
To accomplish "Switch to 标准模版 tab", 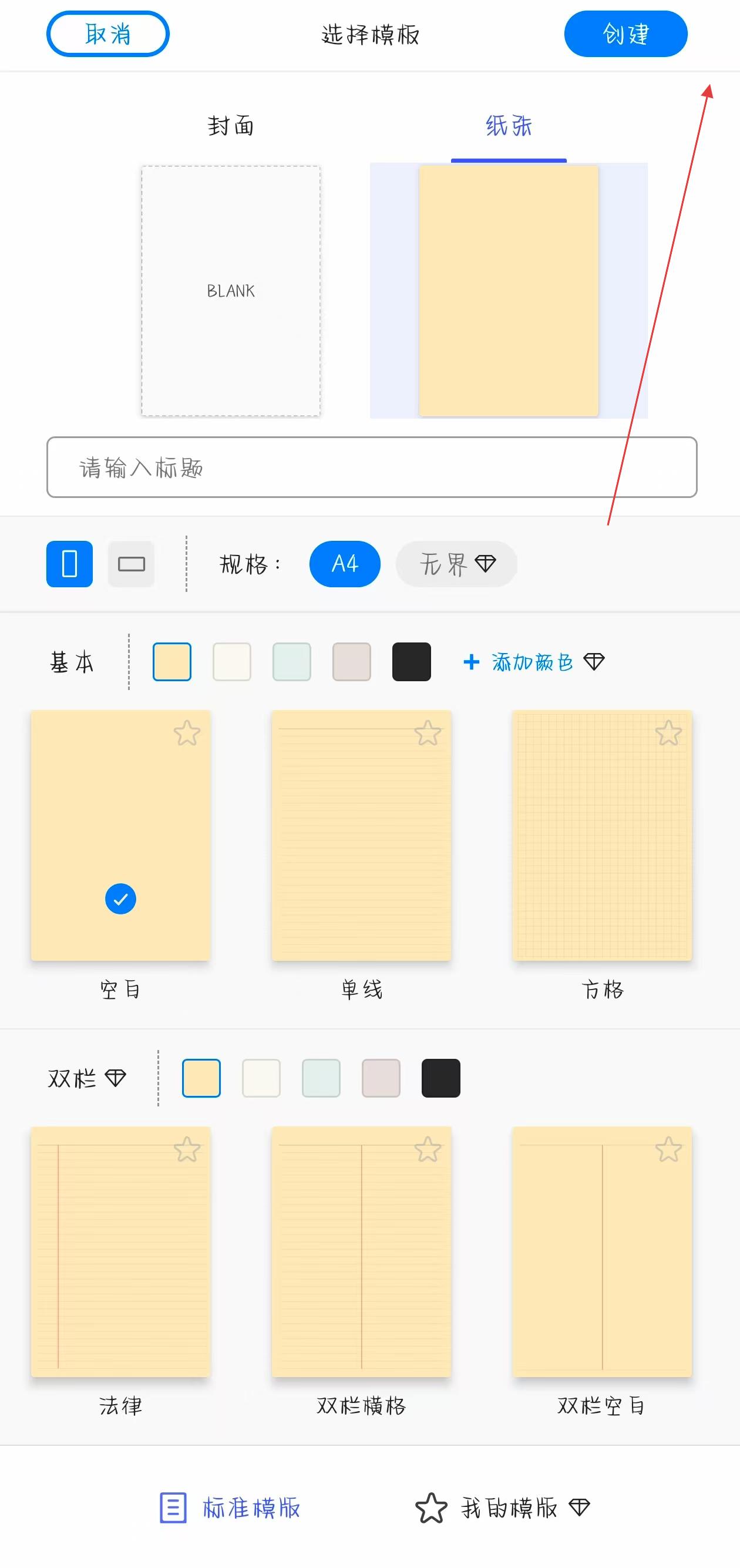I will pos(231,1508).
